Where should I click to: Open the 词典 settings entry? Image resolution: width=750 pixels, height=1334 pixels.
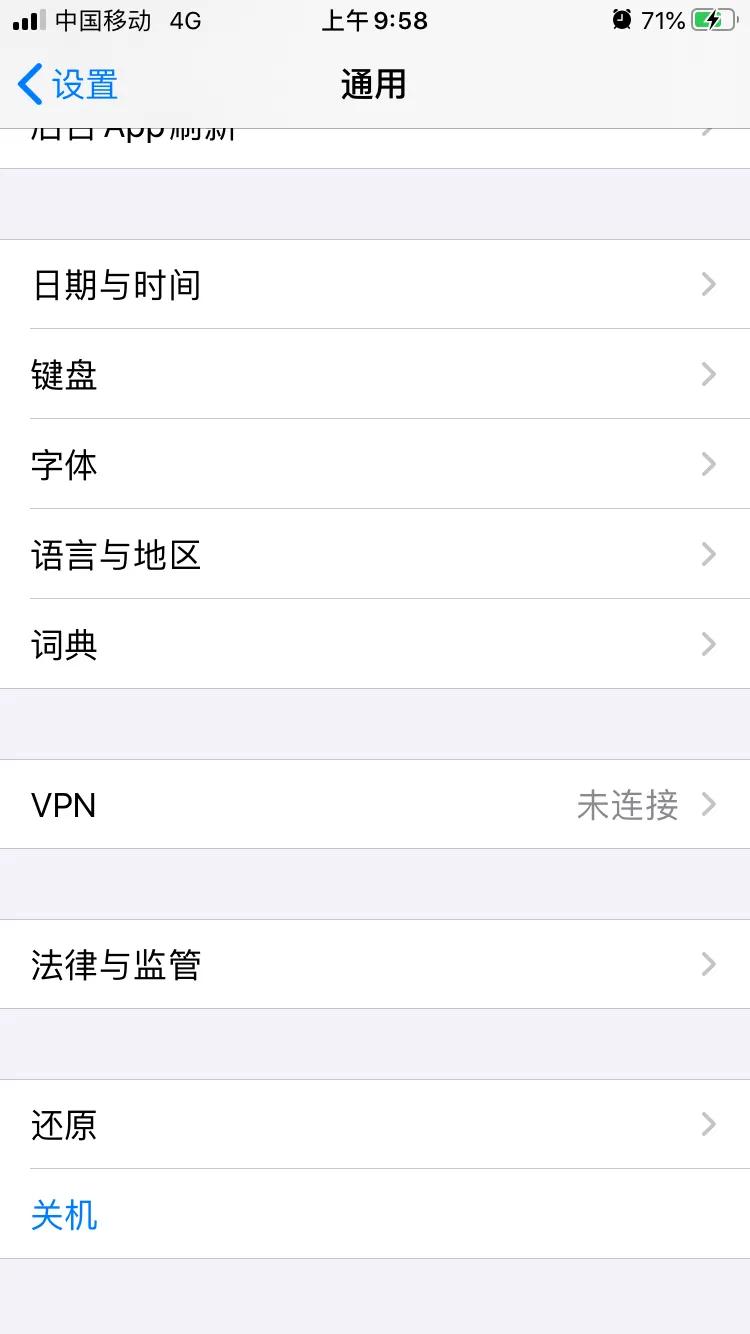(x=64, y=644)
